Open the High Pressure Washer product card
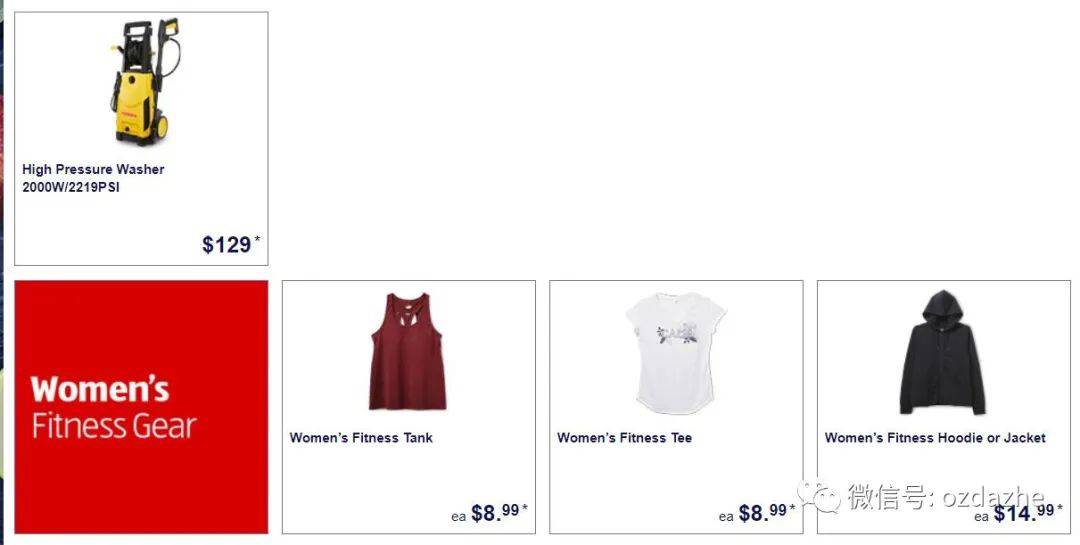This screenshot has width=1080, height=545. coord(141,138)
